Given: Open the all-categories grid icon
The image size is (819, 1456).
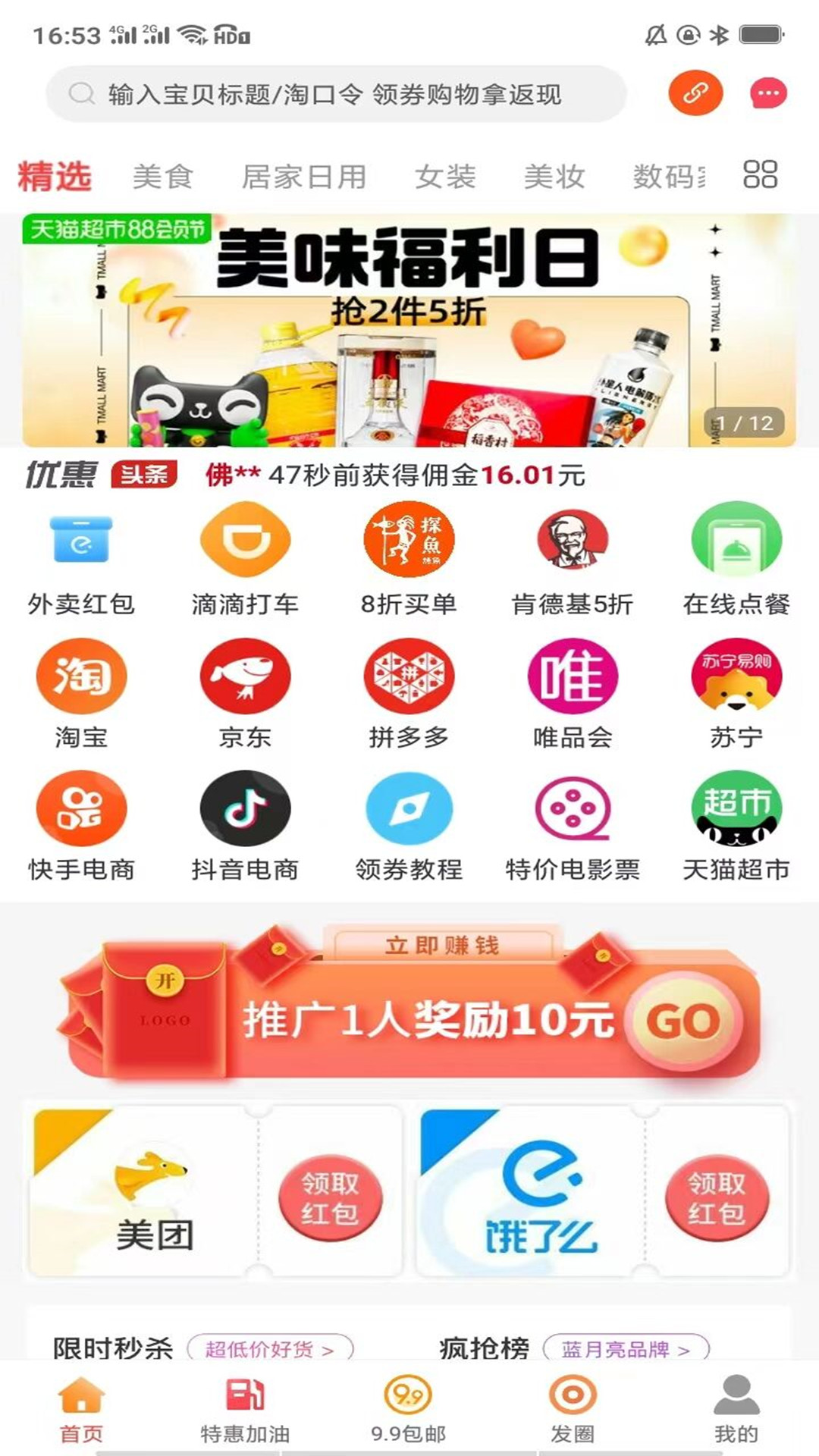Looking at the screenshot, I should coord(760,174).
